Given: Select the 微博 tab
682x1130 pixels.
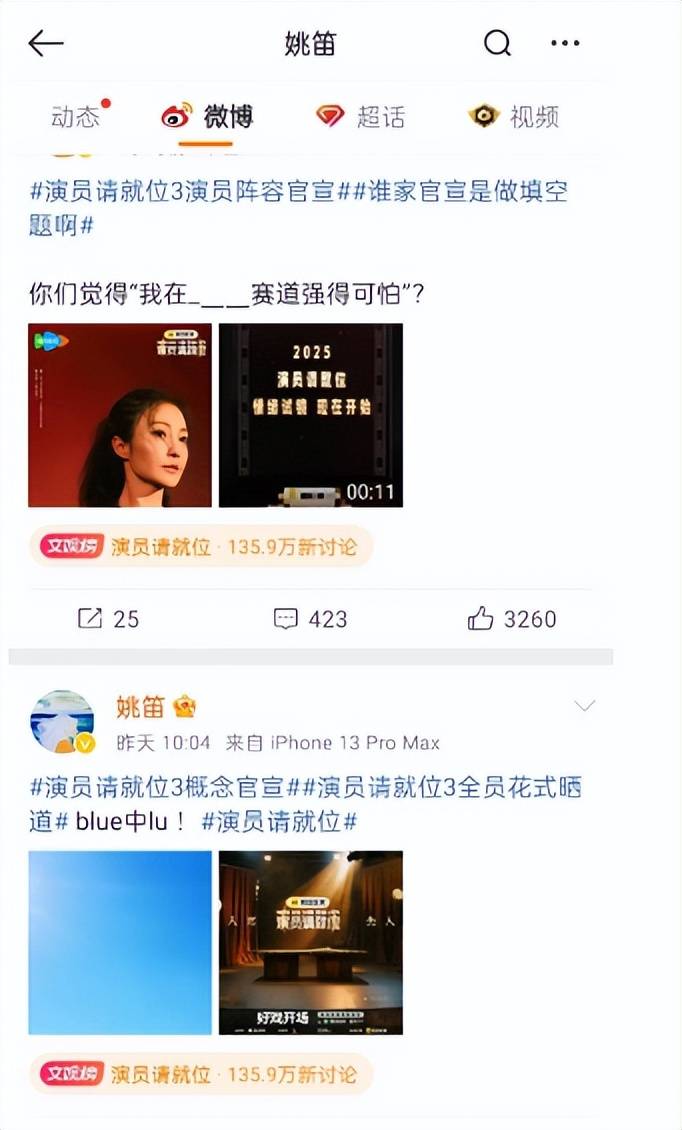Looking at the screenshot, I should [208, 117].
